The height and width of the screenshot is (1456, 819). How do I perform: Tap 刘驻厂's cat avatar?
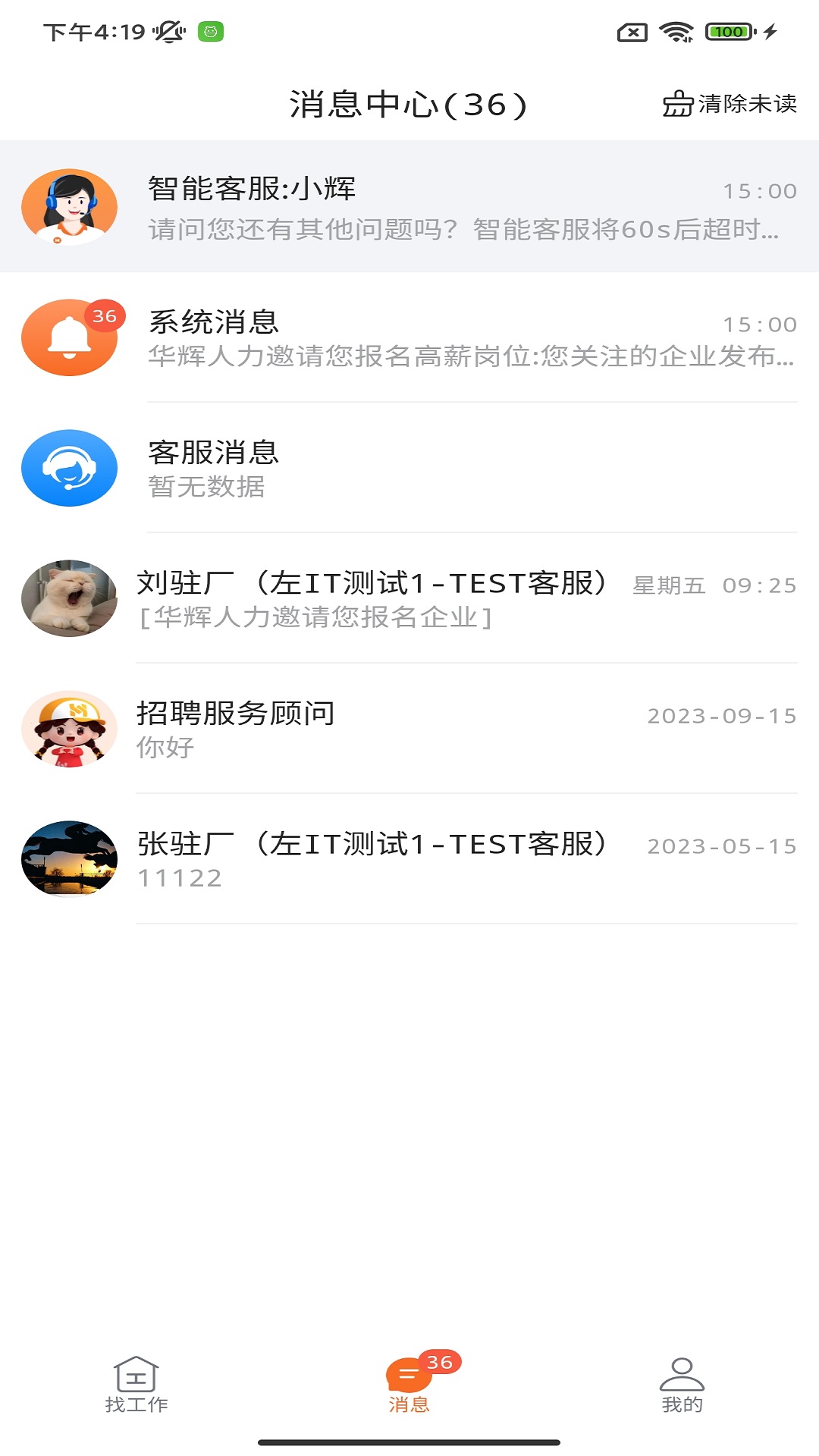(x=69, y=598)
